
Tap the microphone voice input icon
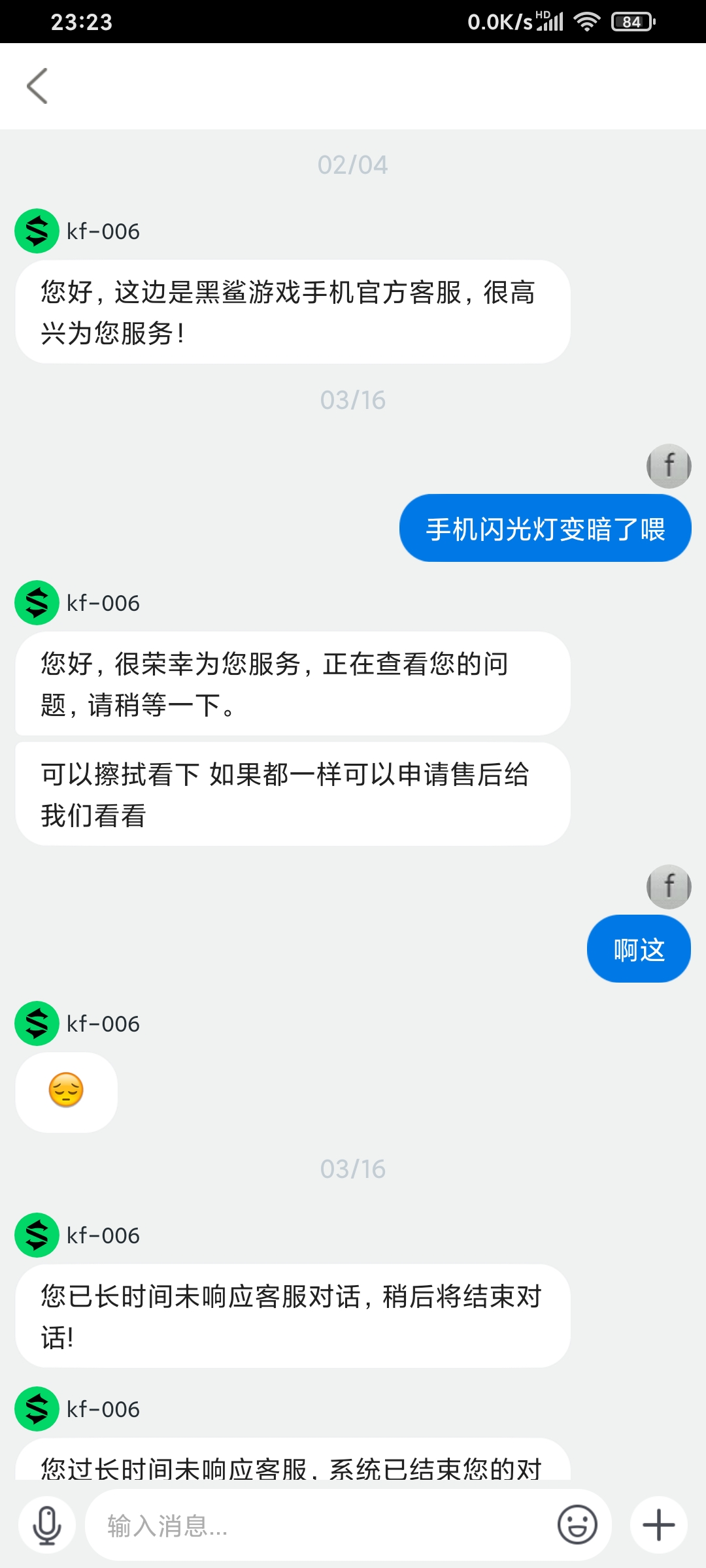47,1526
